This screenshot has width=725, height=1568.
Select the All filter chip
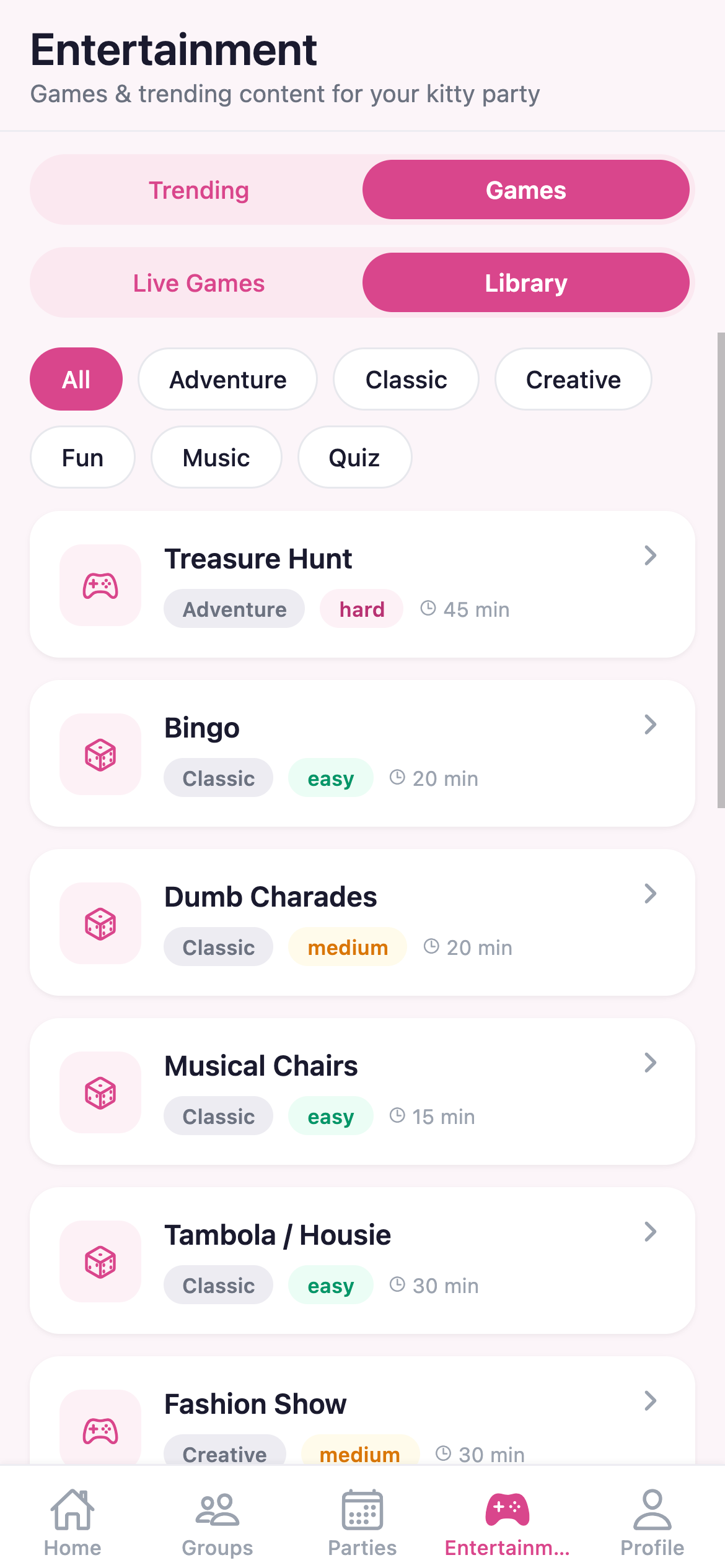pyautogui.click(x=76, y=379)
